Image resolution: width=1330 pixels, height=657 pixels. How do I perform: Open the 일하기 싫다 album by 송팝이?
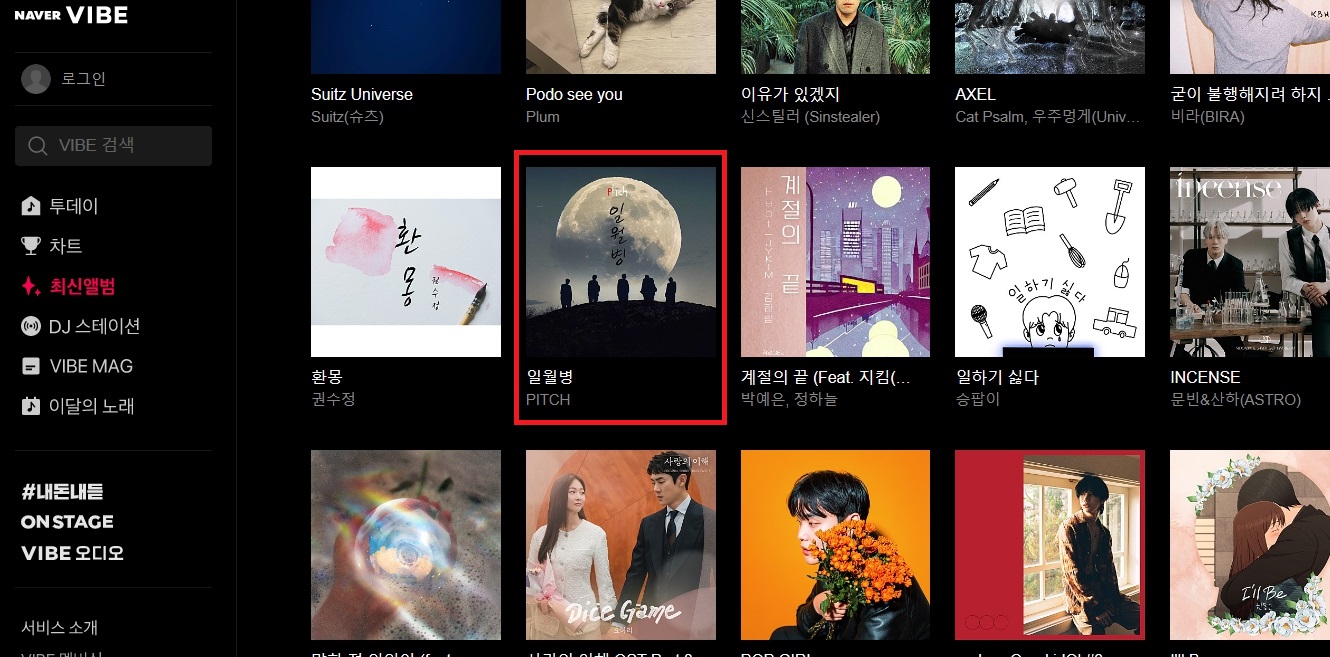1049,262
